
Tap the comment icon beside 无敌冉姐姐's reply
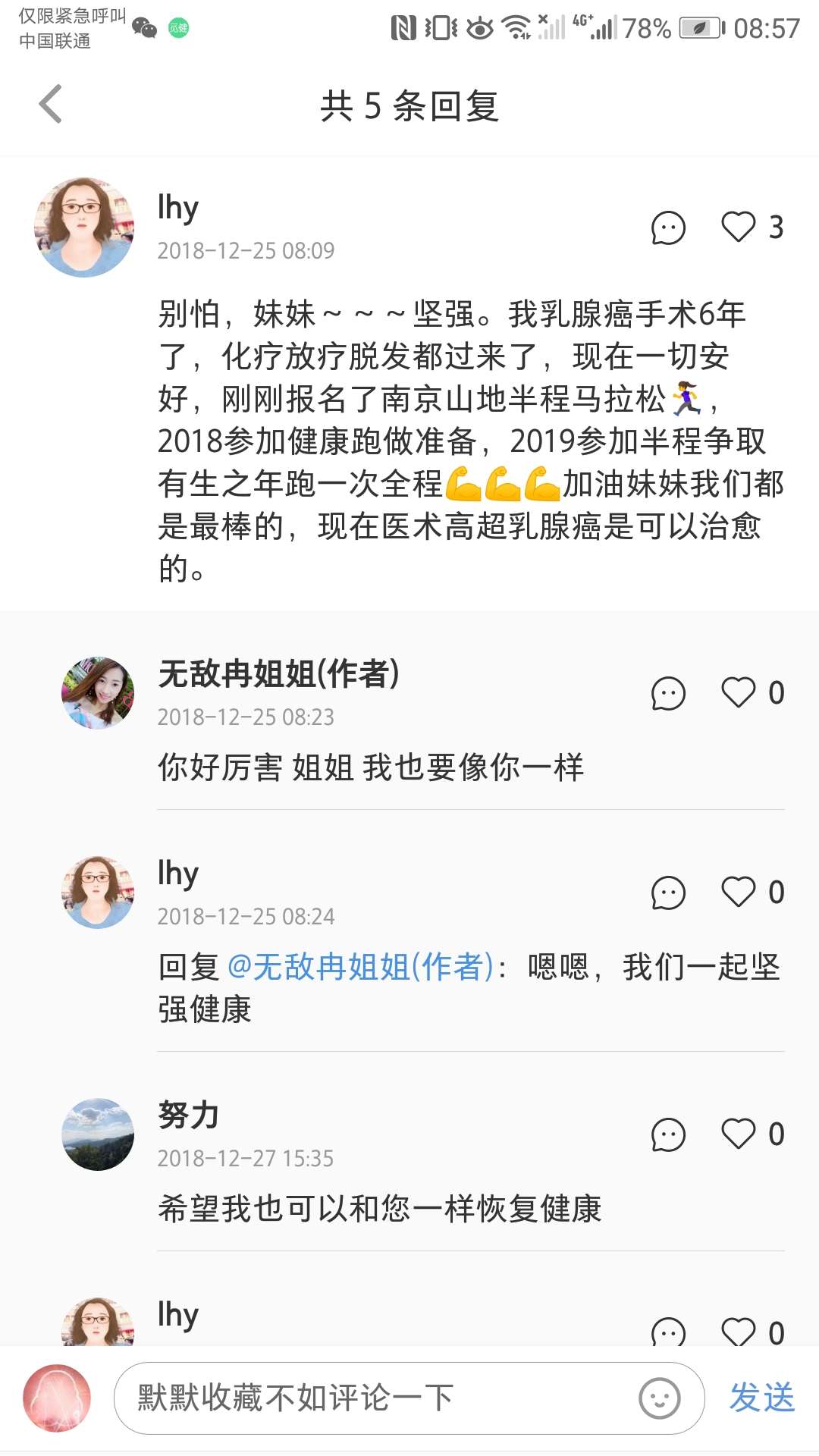tap(667, 694)
